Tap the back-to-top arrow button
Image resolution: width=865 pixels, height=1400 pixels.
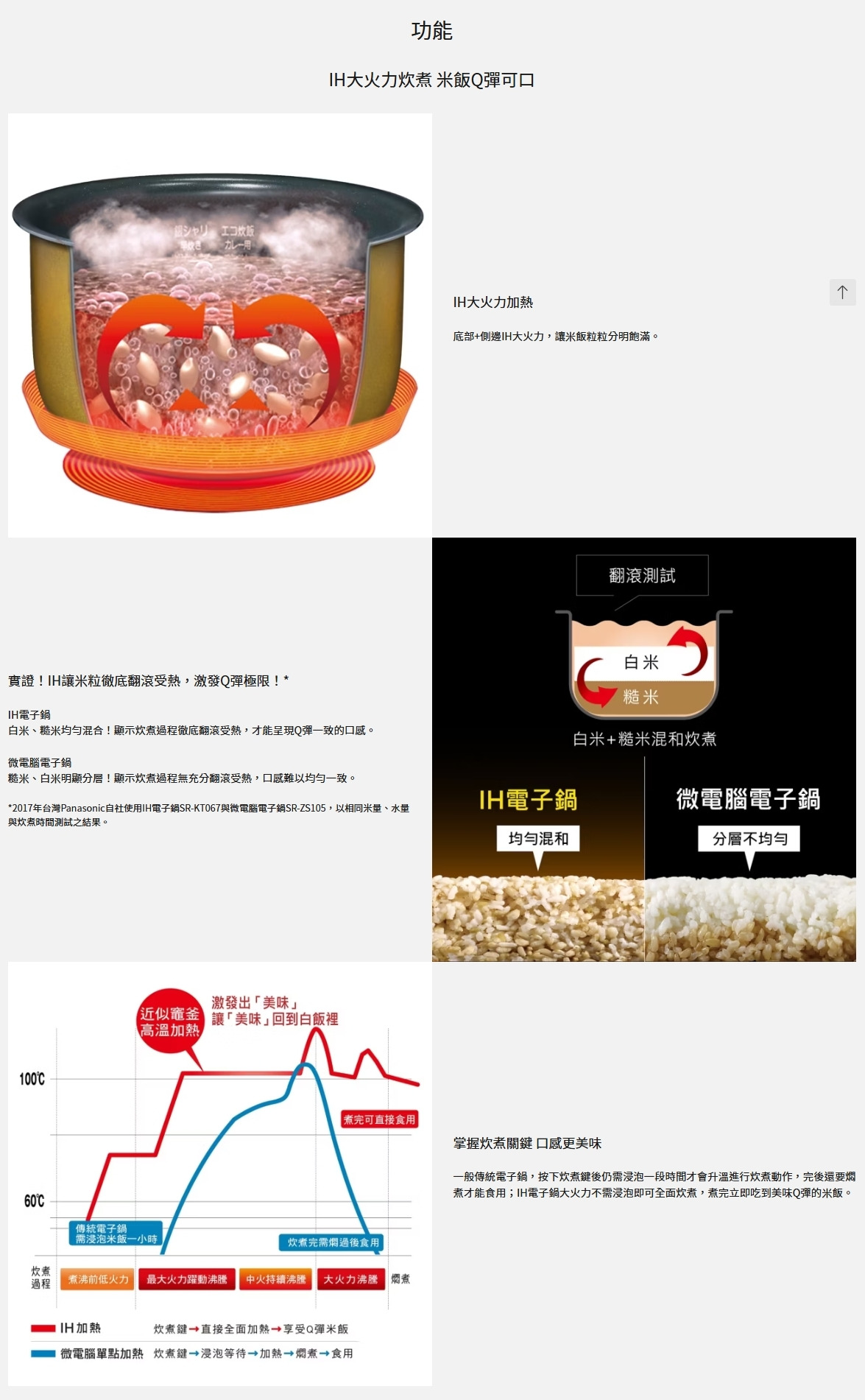point(842,292)
